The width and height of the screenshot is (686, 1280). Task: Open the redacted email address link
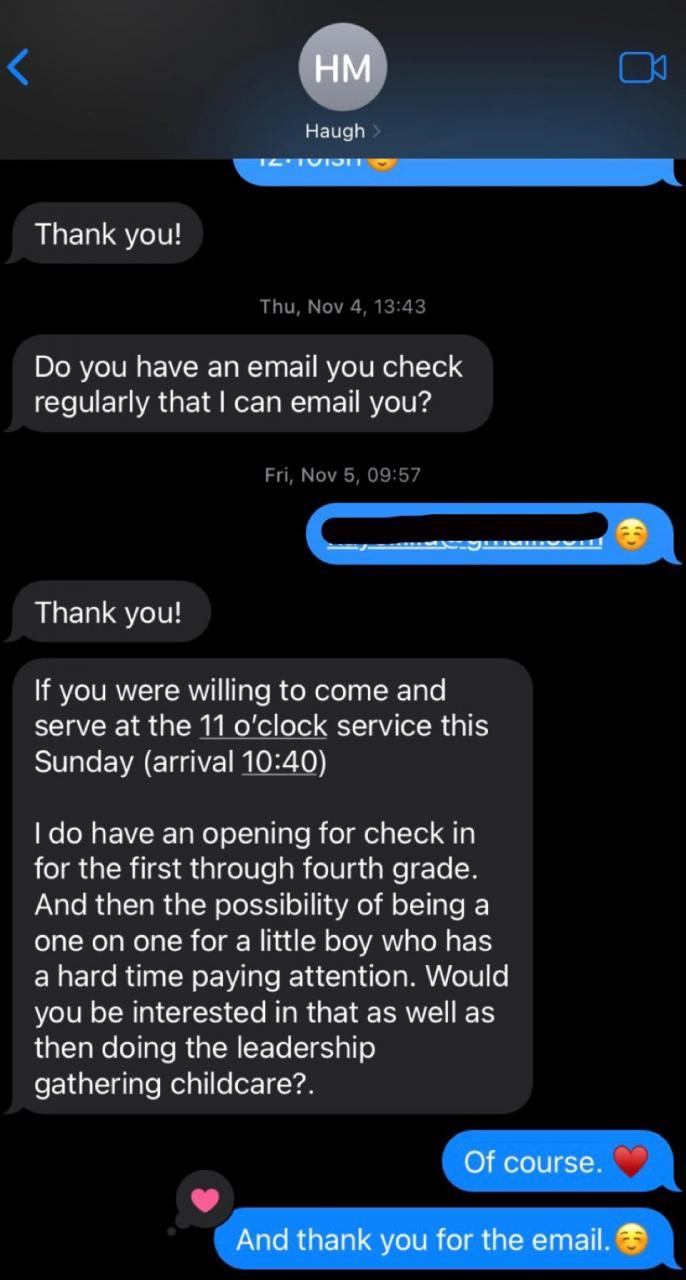pyautogui.click(x=466, y=536)
